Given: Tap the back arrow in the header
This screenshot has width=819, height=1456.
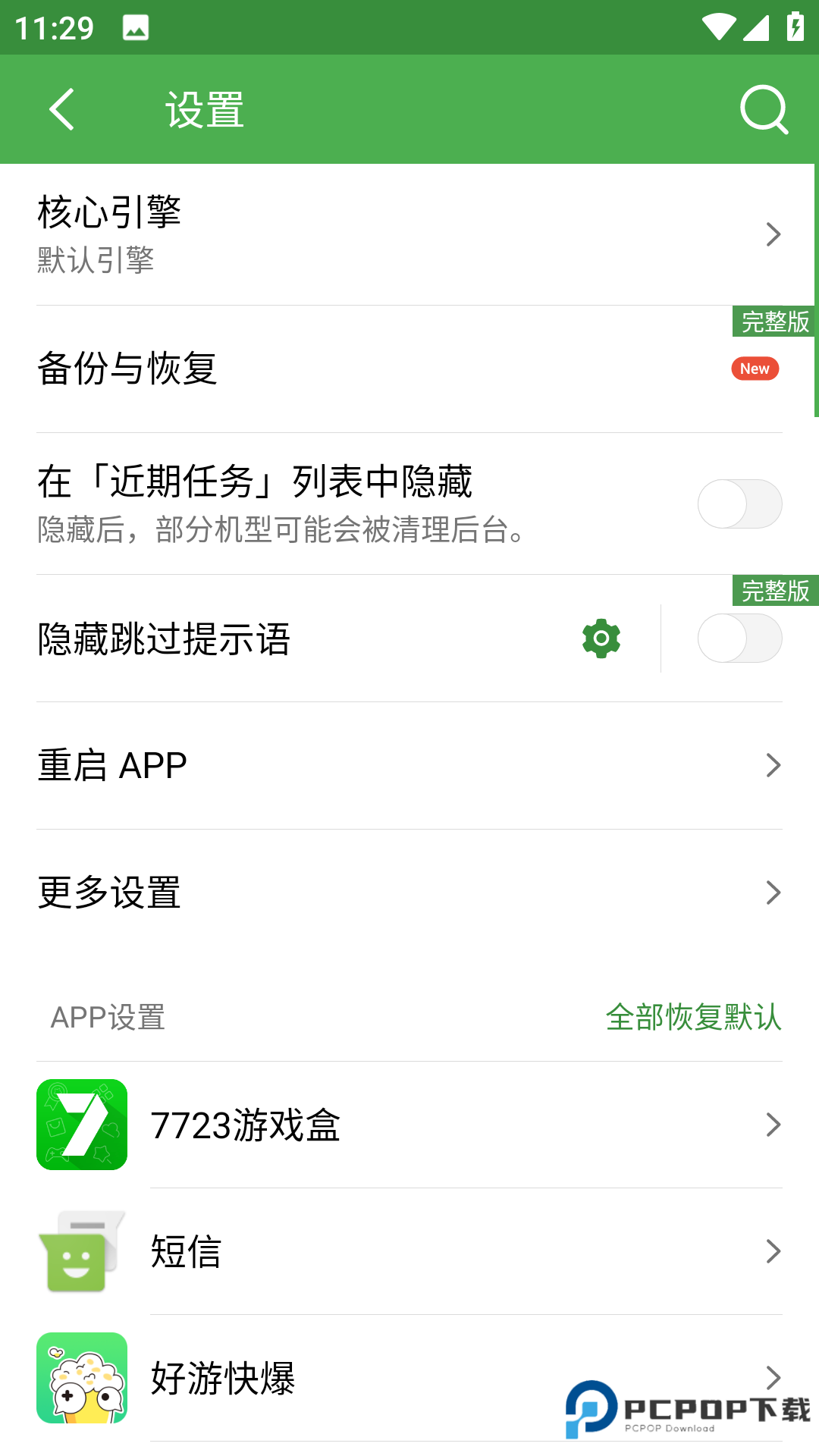Looking at the screenshot, I should tap(62, 109).
